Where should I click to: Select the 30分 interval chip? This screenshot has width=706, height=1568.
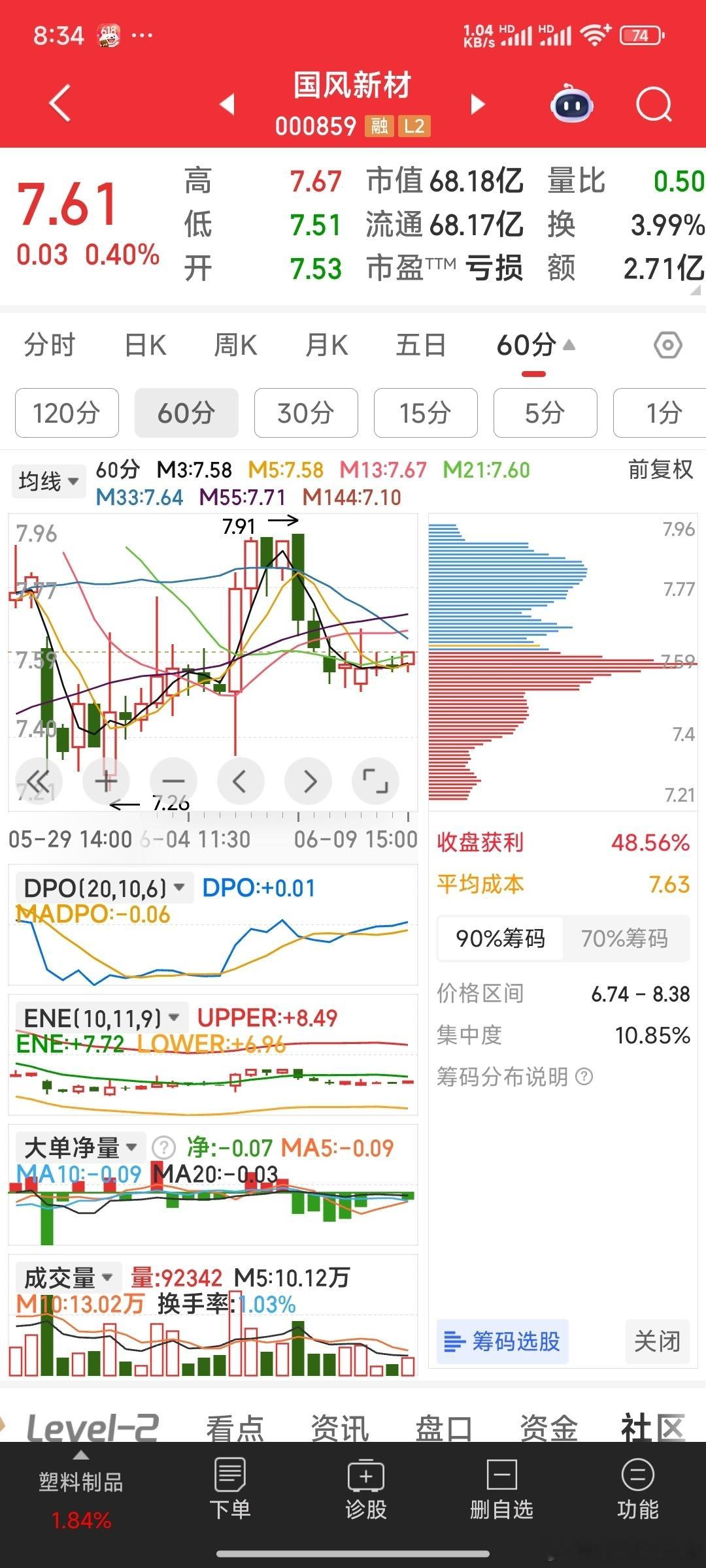[306, 413]
